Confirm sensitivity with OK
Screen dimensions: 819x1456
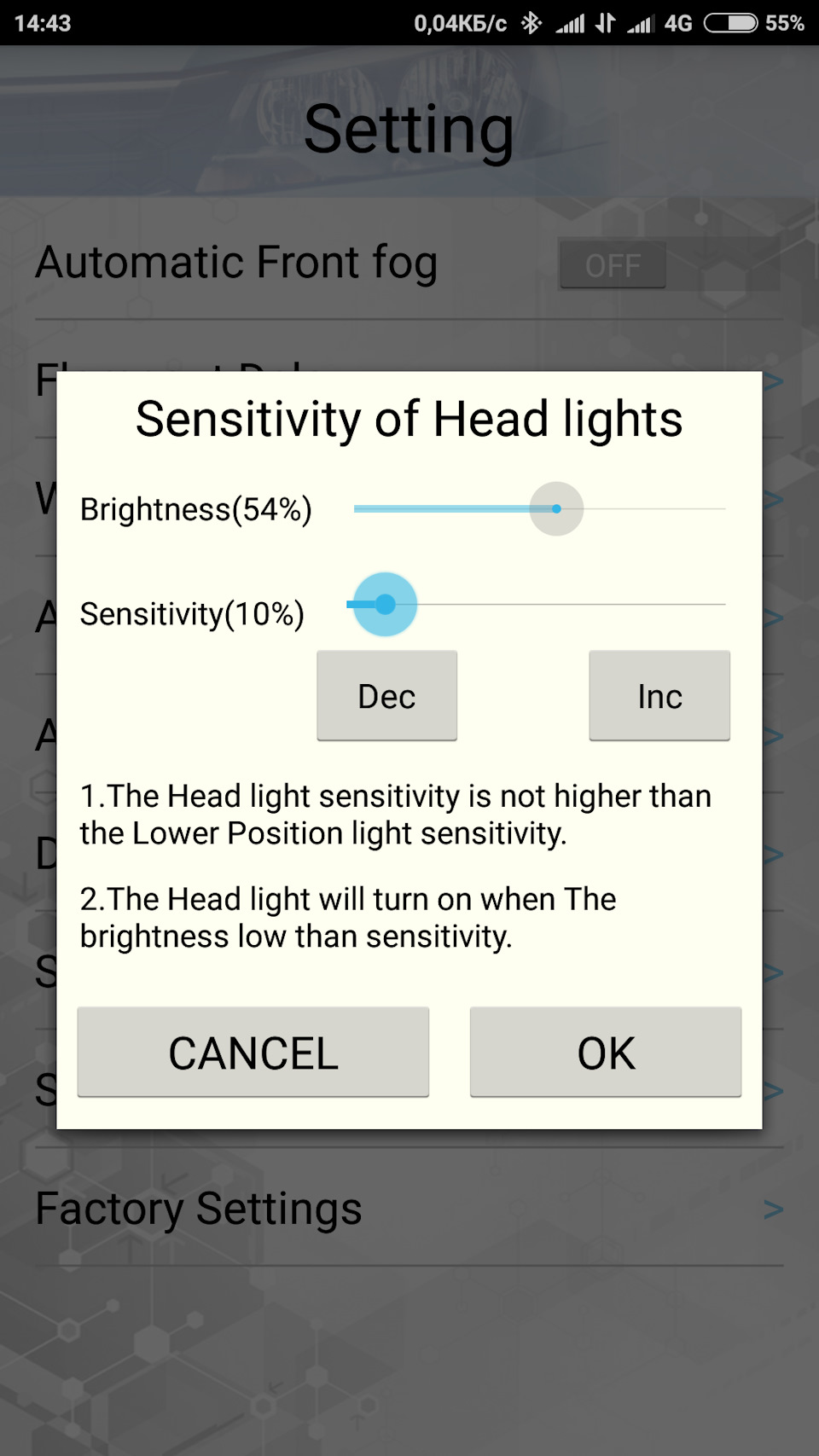coord(606,1052)
